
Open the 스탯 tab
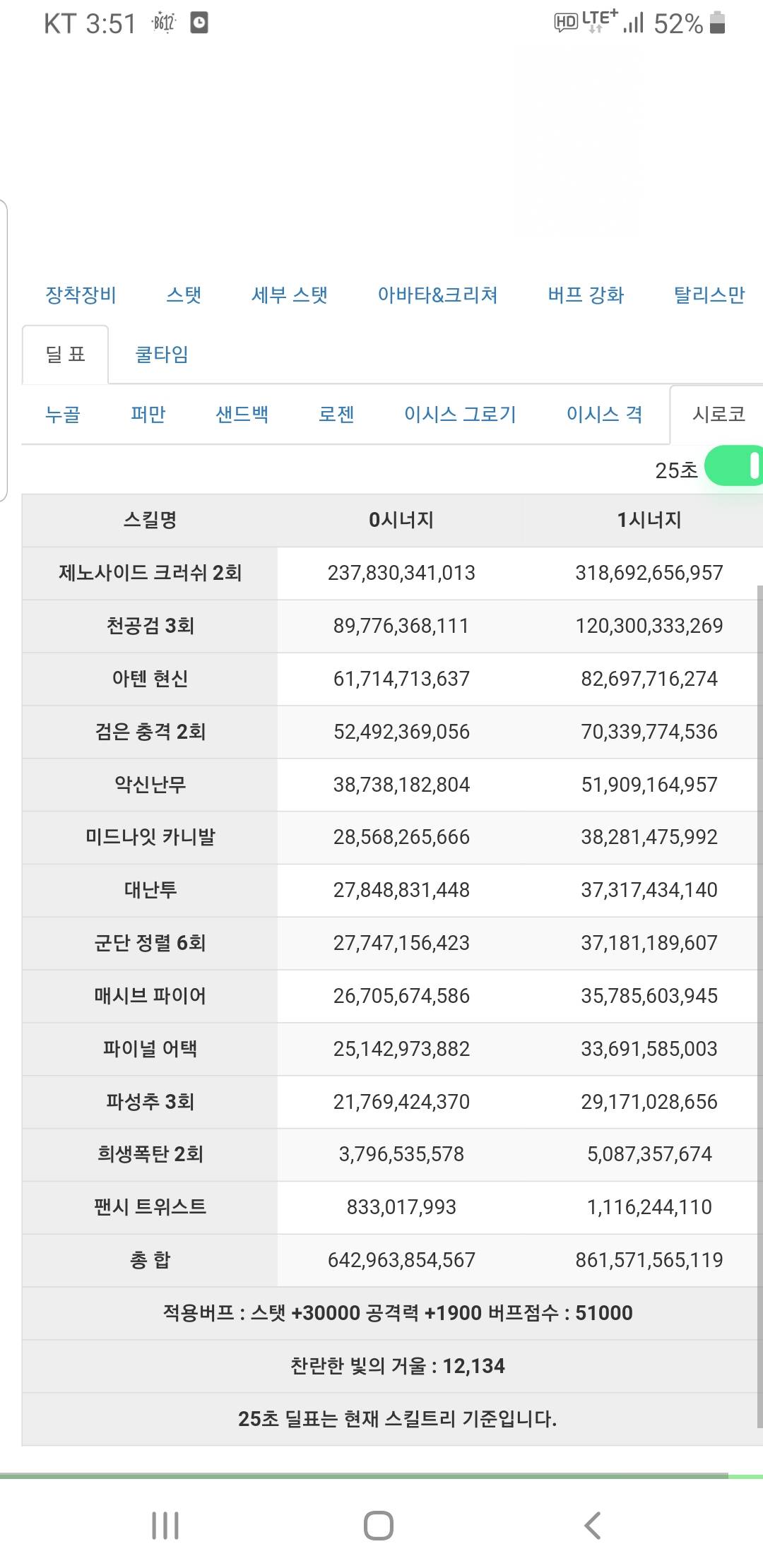coord(184,295)
